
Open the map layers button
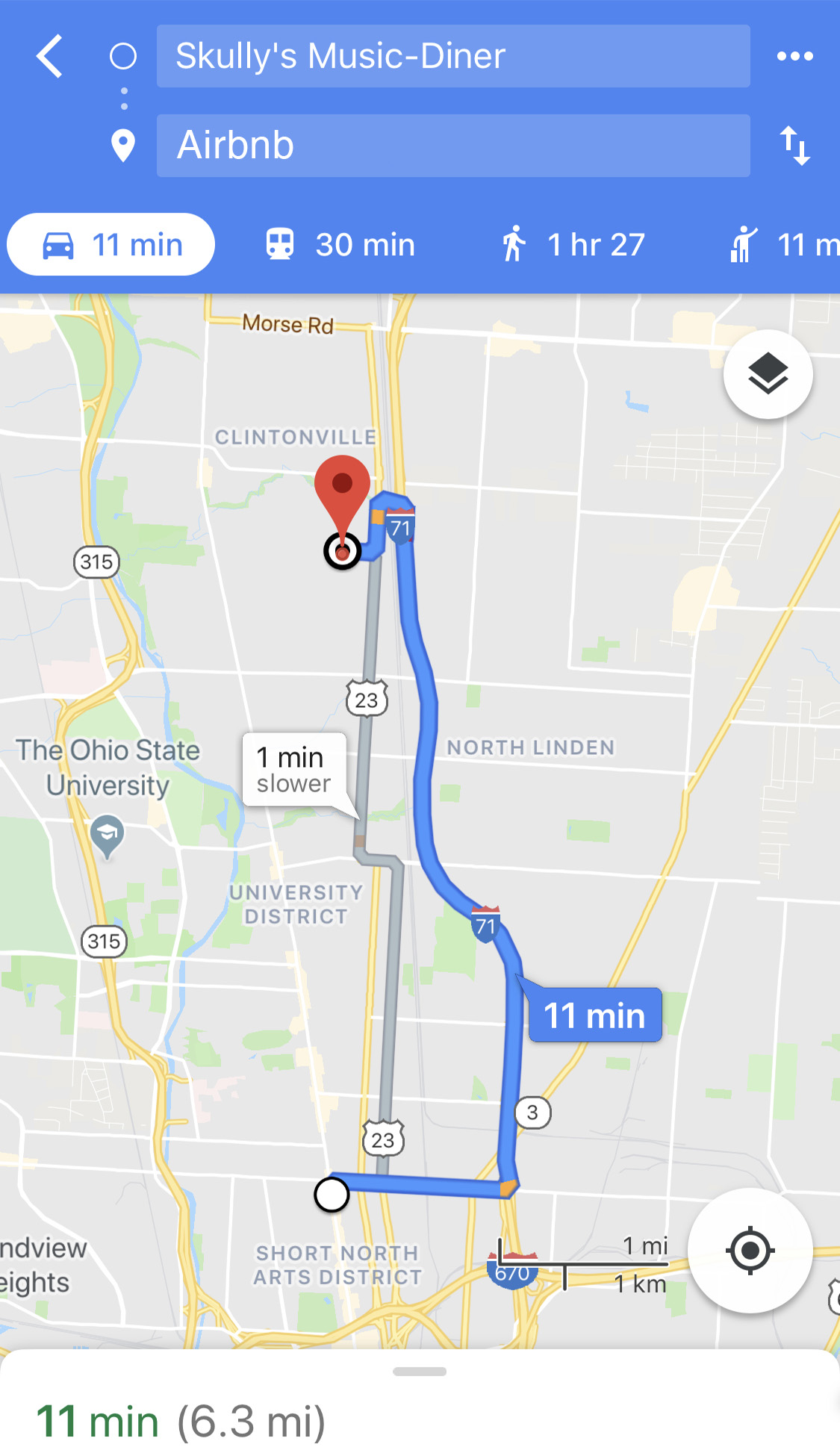[x=768, y=374]
